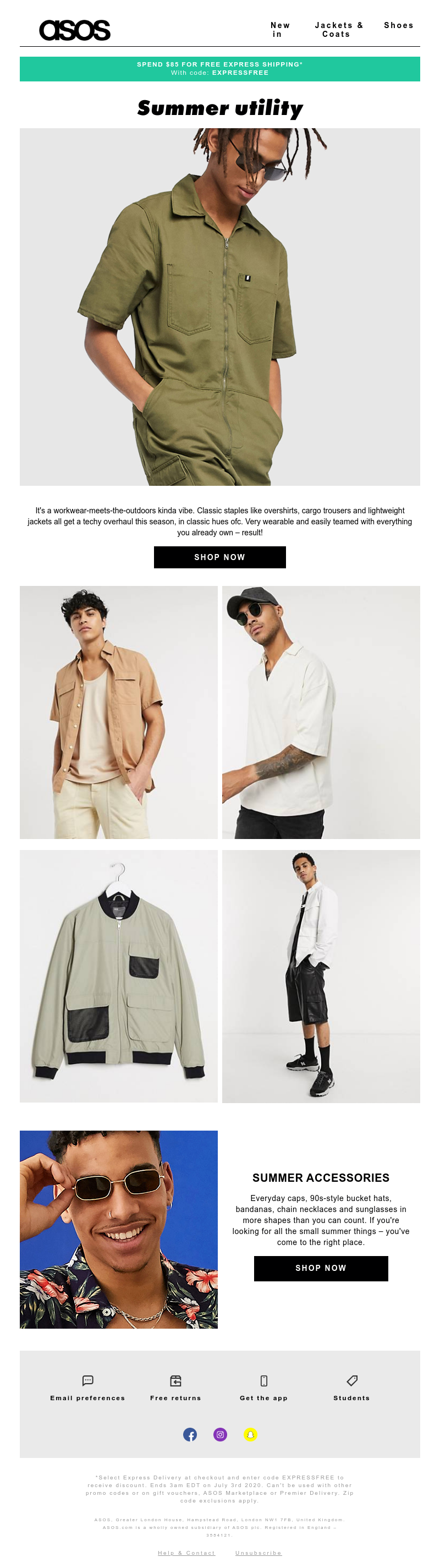Tap Get the app
This screenshot has width=440, height=1568.
click(263, 1388)
